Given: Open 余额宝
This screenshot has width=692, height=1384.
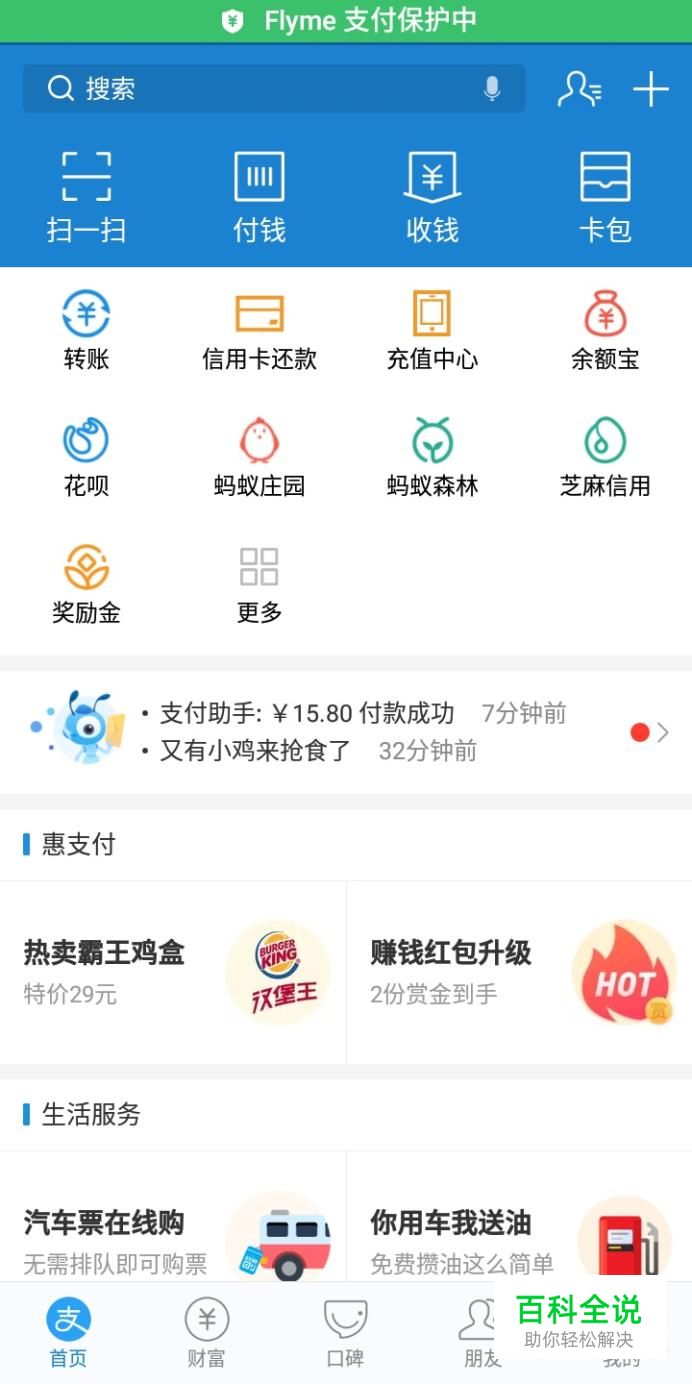Looking at the screenshot, I should click(605, 330).
